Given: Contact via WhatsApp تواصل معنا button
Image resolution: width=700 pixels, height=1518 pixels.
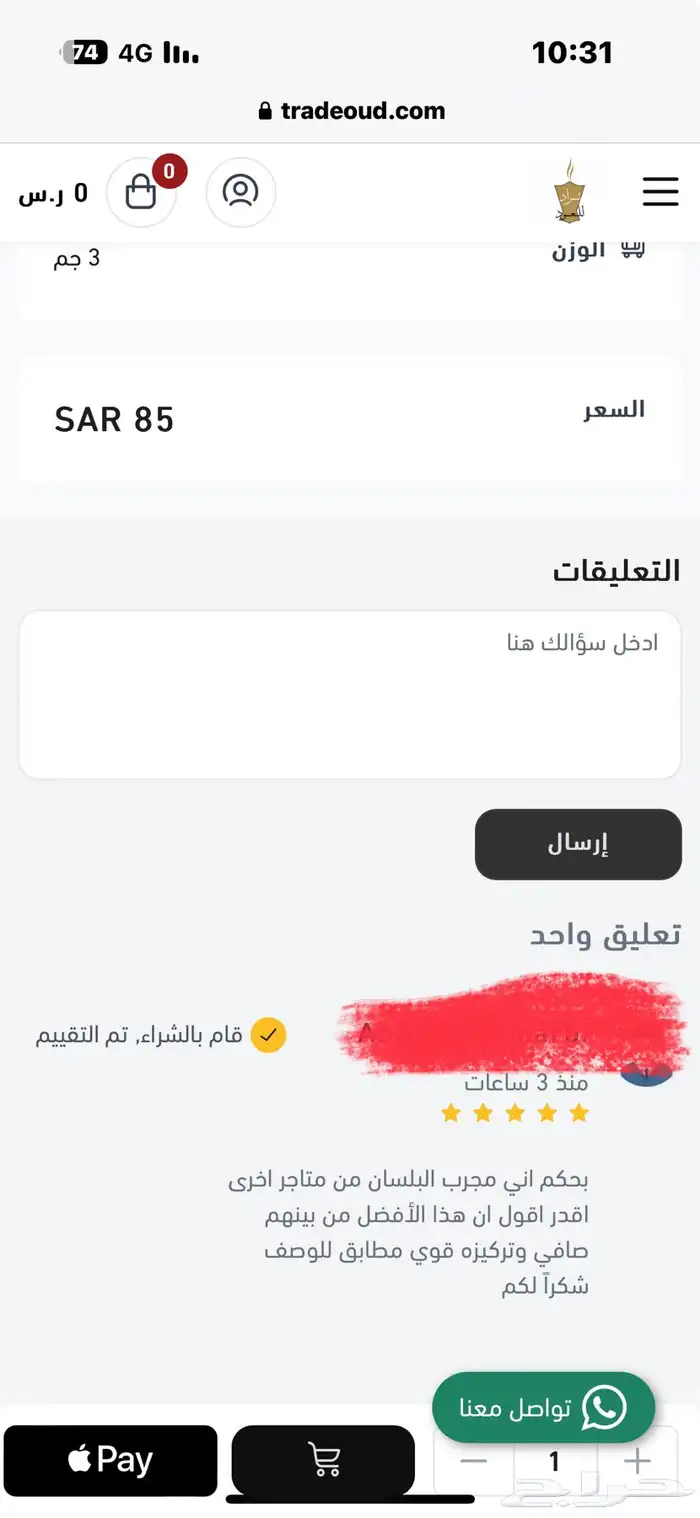Looking at the screenshot, I should 543,1408.
